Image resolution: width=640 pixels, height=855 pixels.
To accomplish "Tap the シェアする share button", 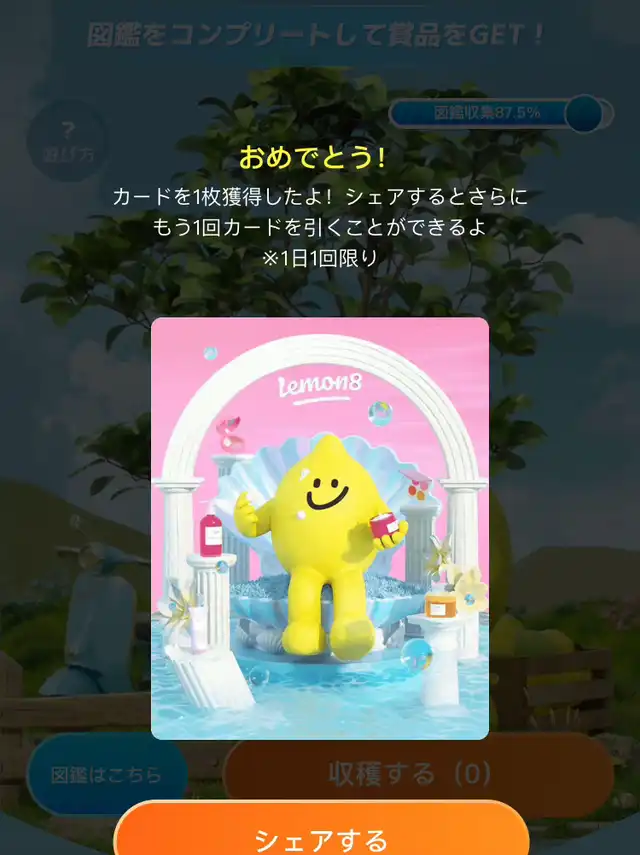I will point(321,830).
